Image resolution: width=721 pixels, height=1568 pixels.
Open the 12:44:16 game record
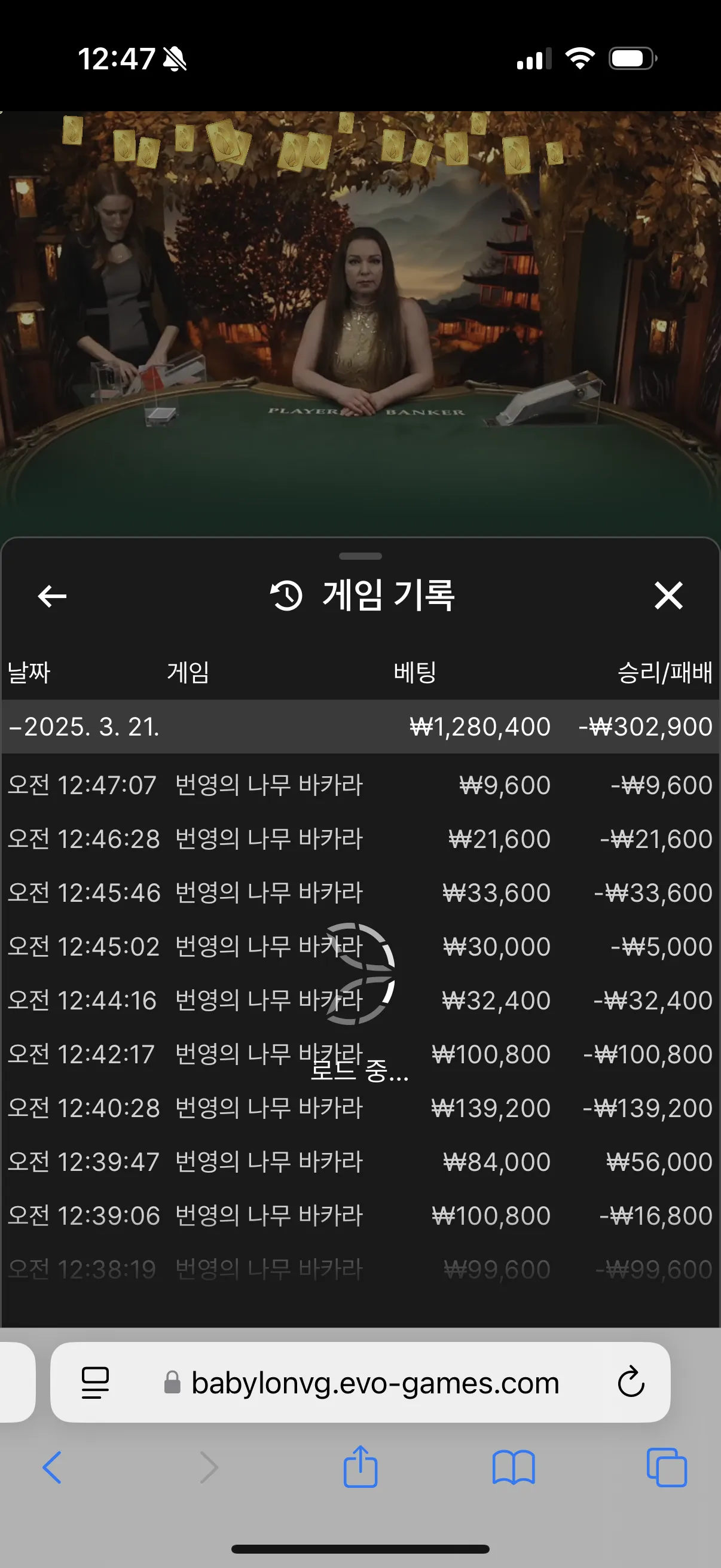coord(360,1000)
